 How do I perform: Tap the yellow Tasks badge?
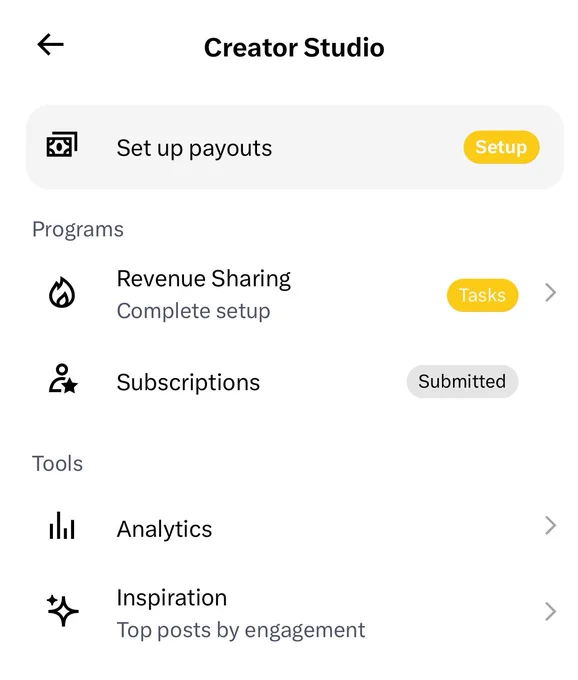tap(483, 295)
